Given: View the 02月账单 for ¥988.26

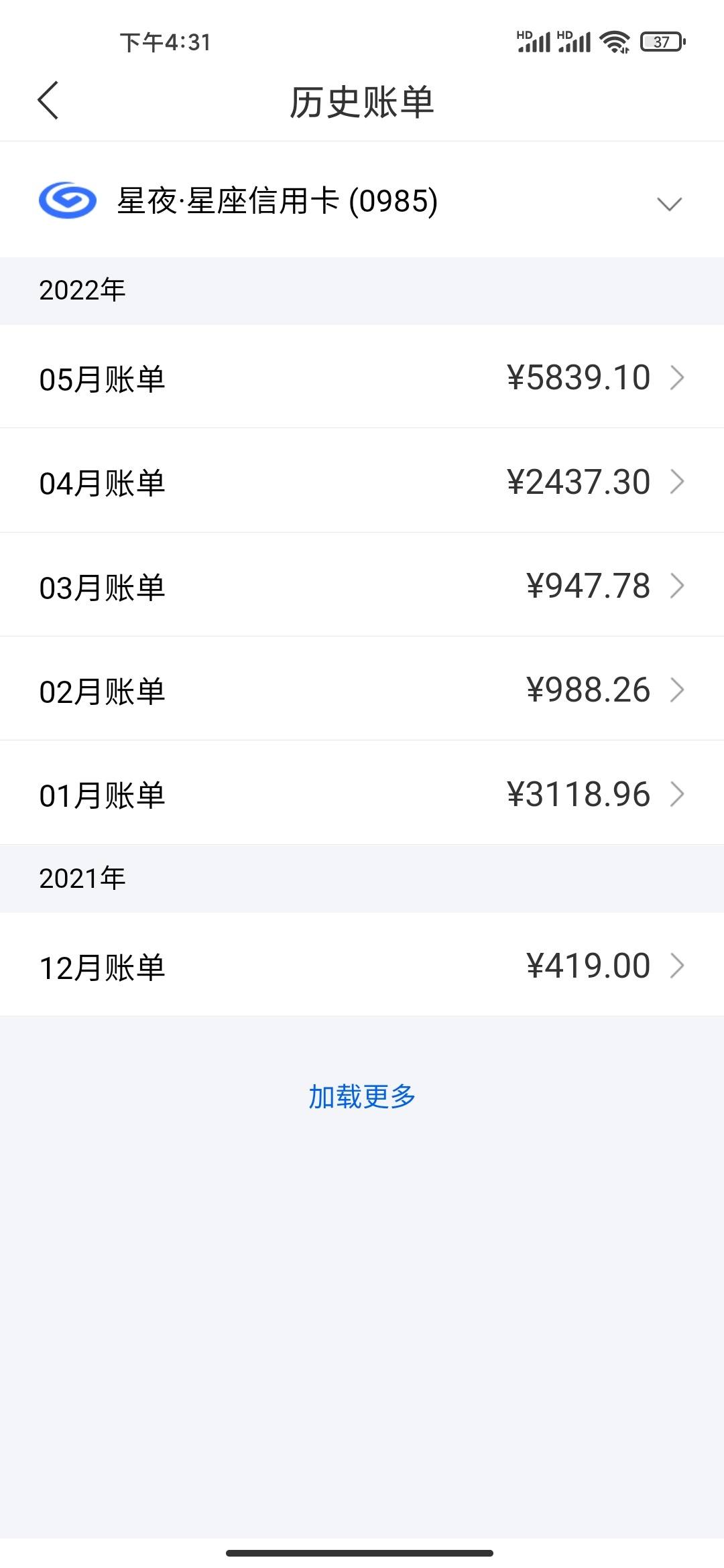Looking at the screenshot, I should [362, 690].
